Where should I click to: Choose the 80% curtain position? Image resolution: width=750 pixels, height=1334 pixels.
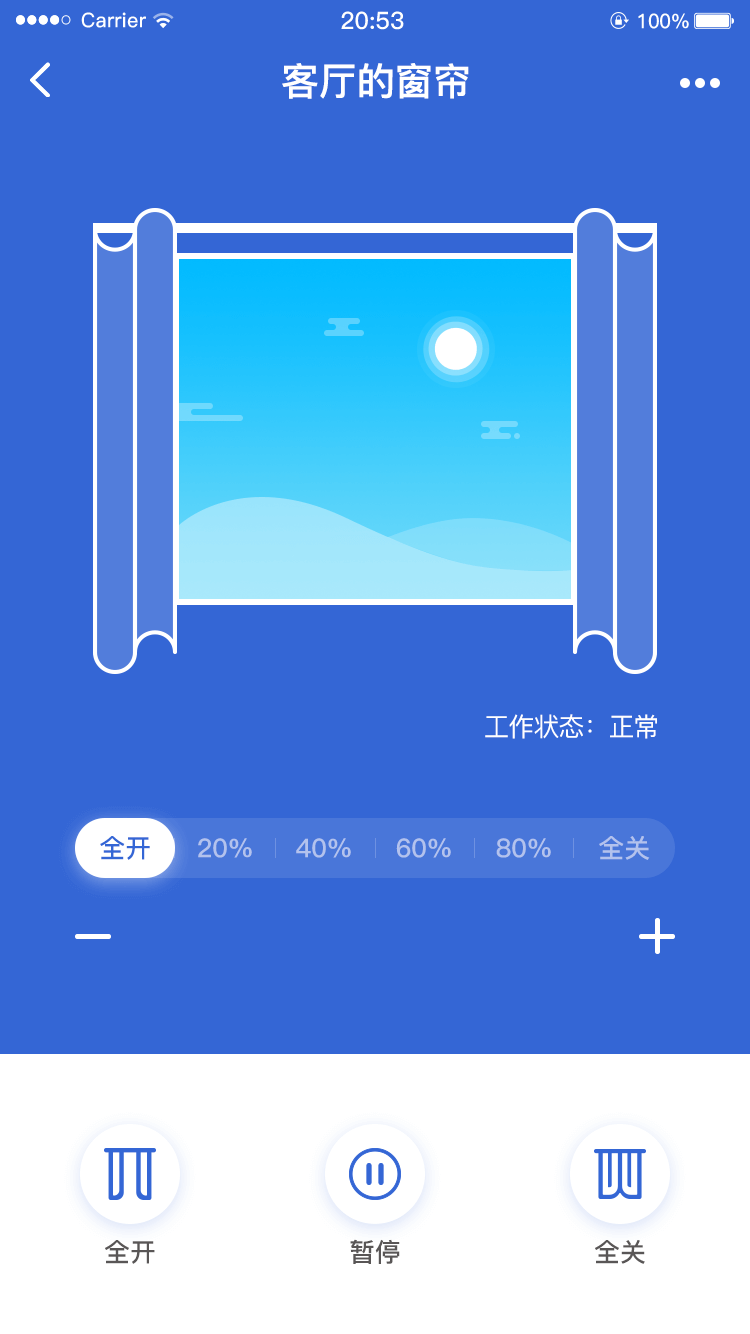[524, 848]
